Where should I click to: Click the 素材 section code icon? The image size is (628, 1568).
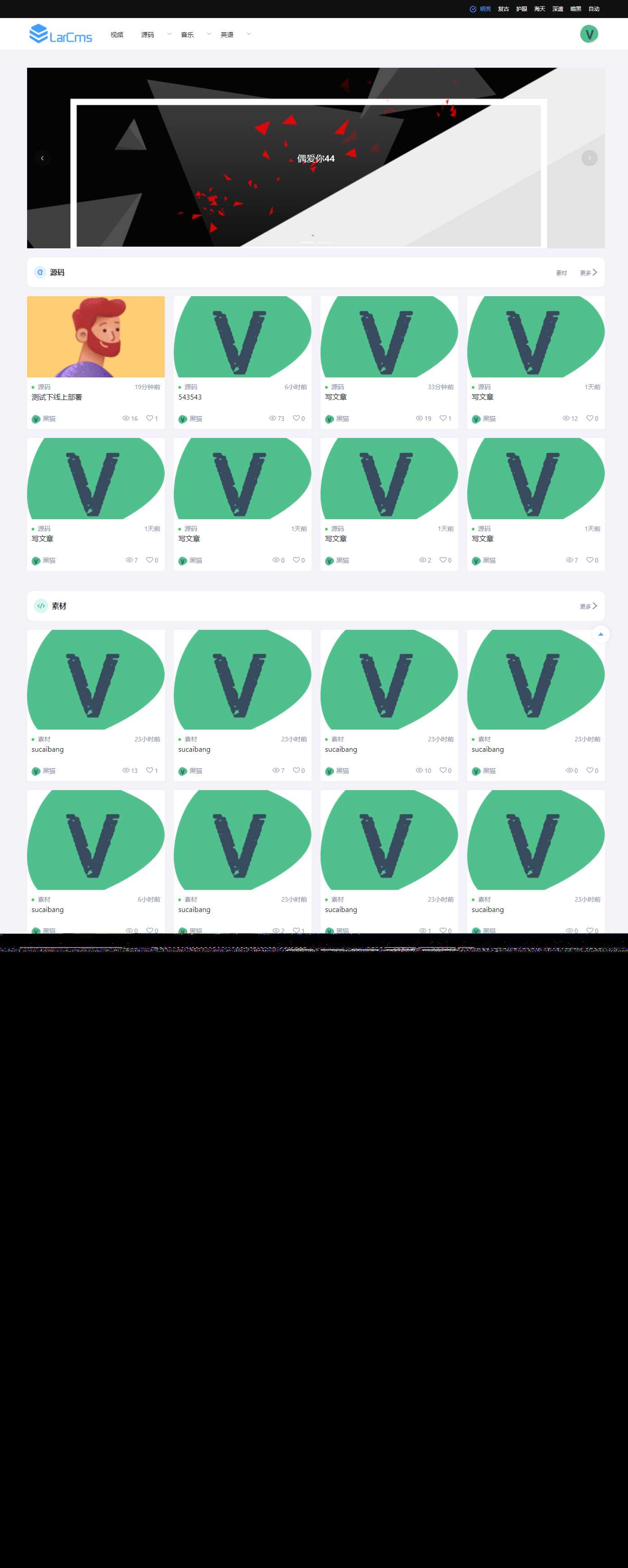pyautogui.click(x=41, y=605)
